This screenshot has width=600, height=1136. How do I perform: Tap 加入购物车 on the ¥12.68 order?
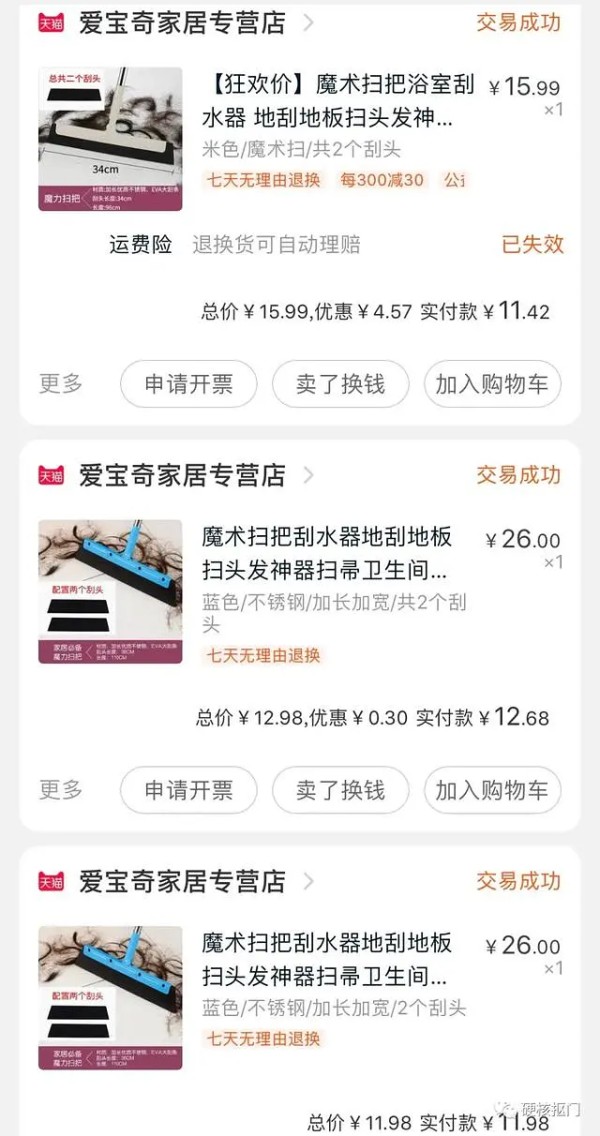pos(492,790)
